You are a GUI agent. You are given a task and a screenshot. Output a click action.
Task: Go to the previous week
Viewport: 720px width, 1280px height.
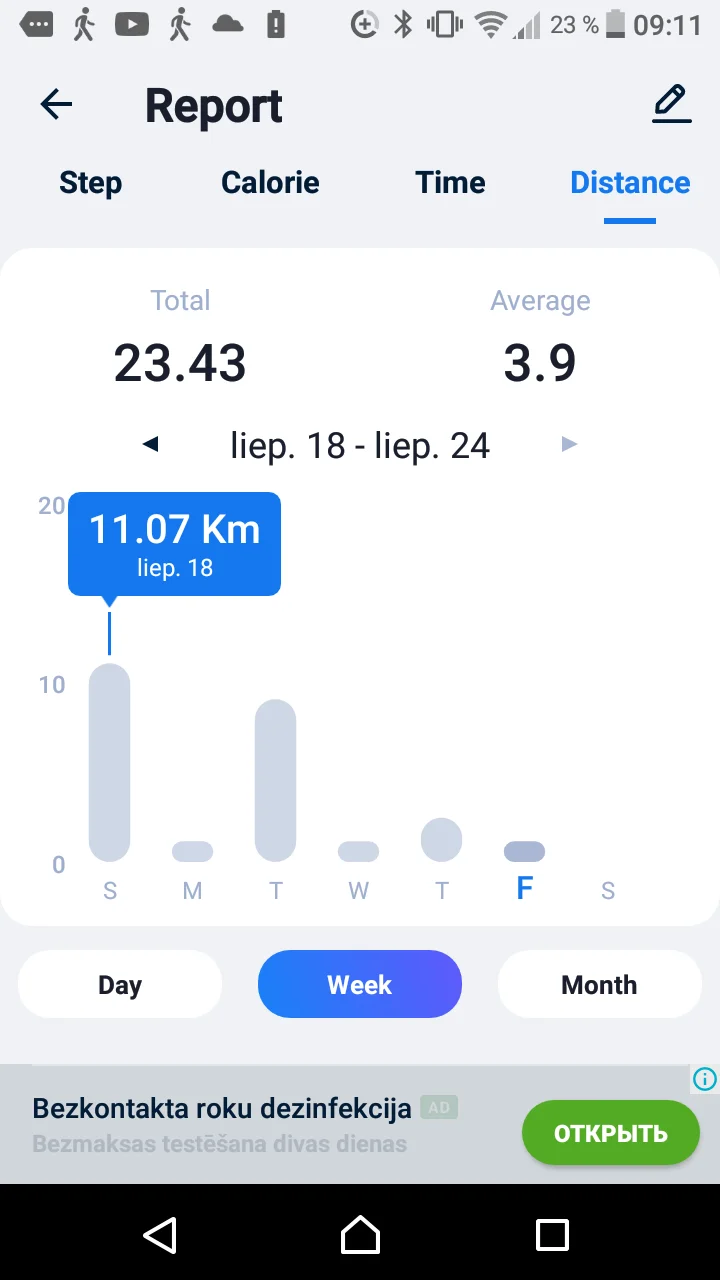pyautogui.click(x=151, y=445)
